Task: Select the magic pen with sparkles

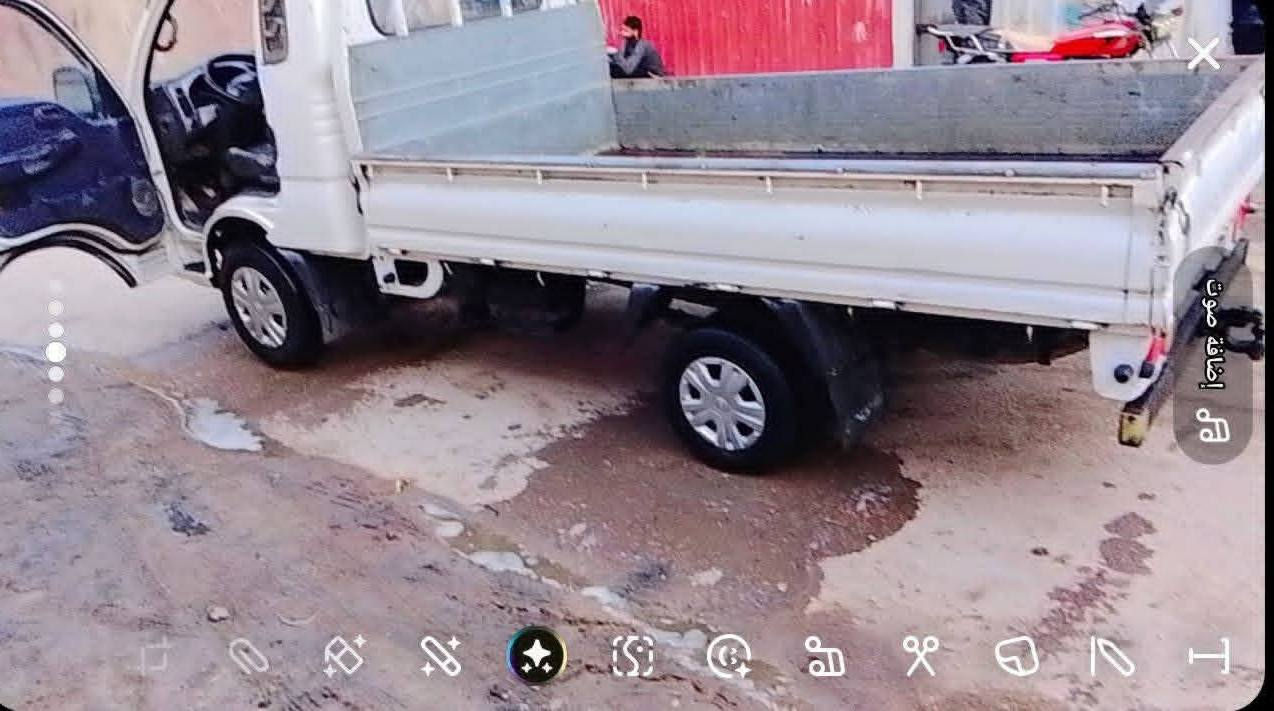Action: pos(440,657)
